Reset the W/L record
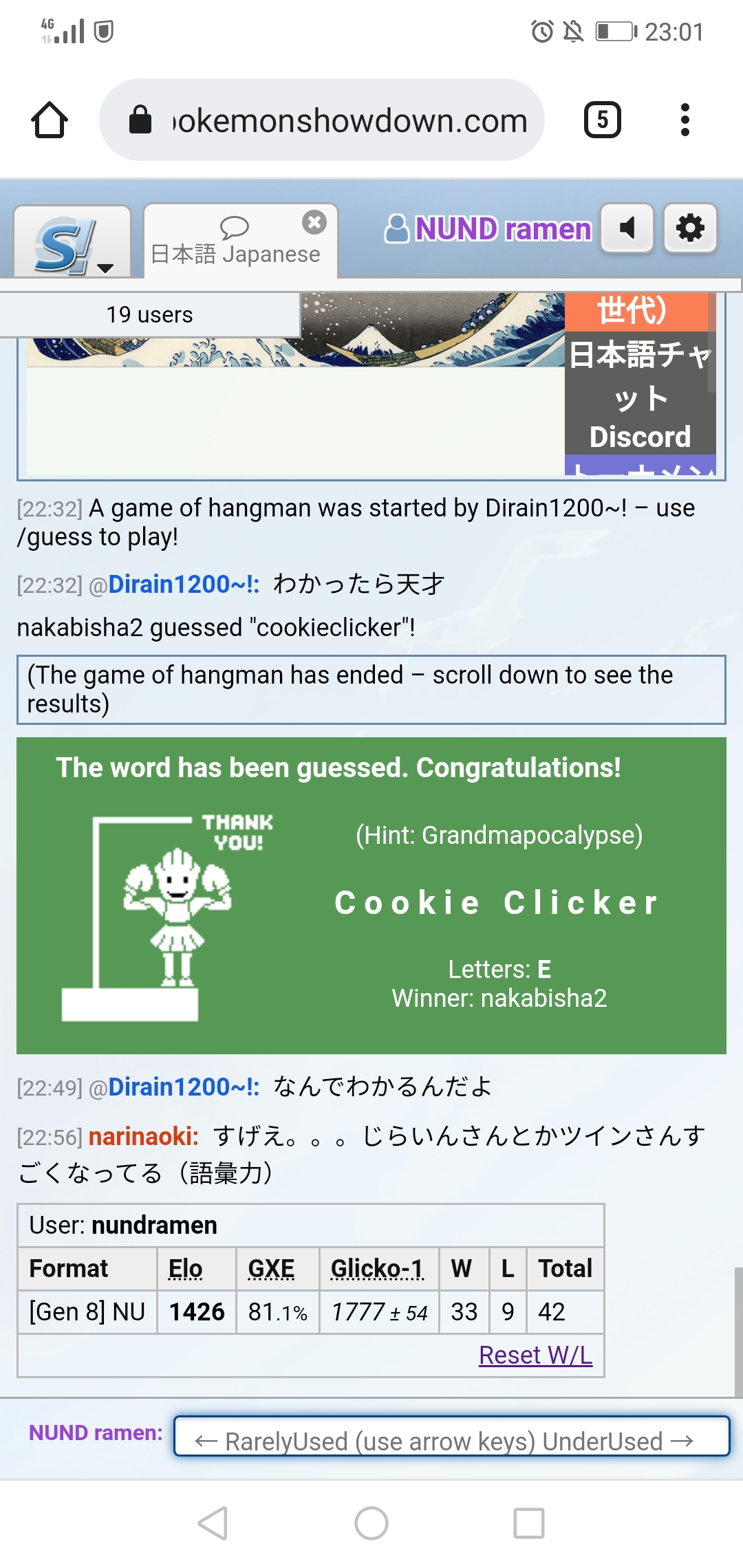 click(x=535, y=1355)
